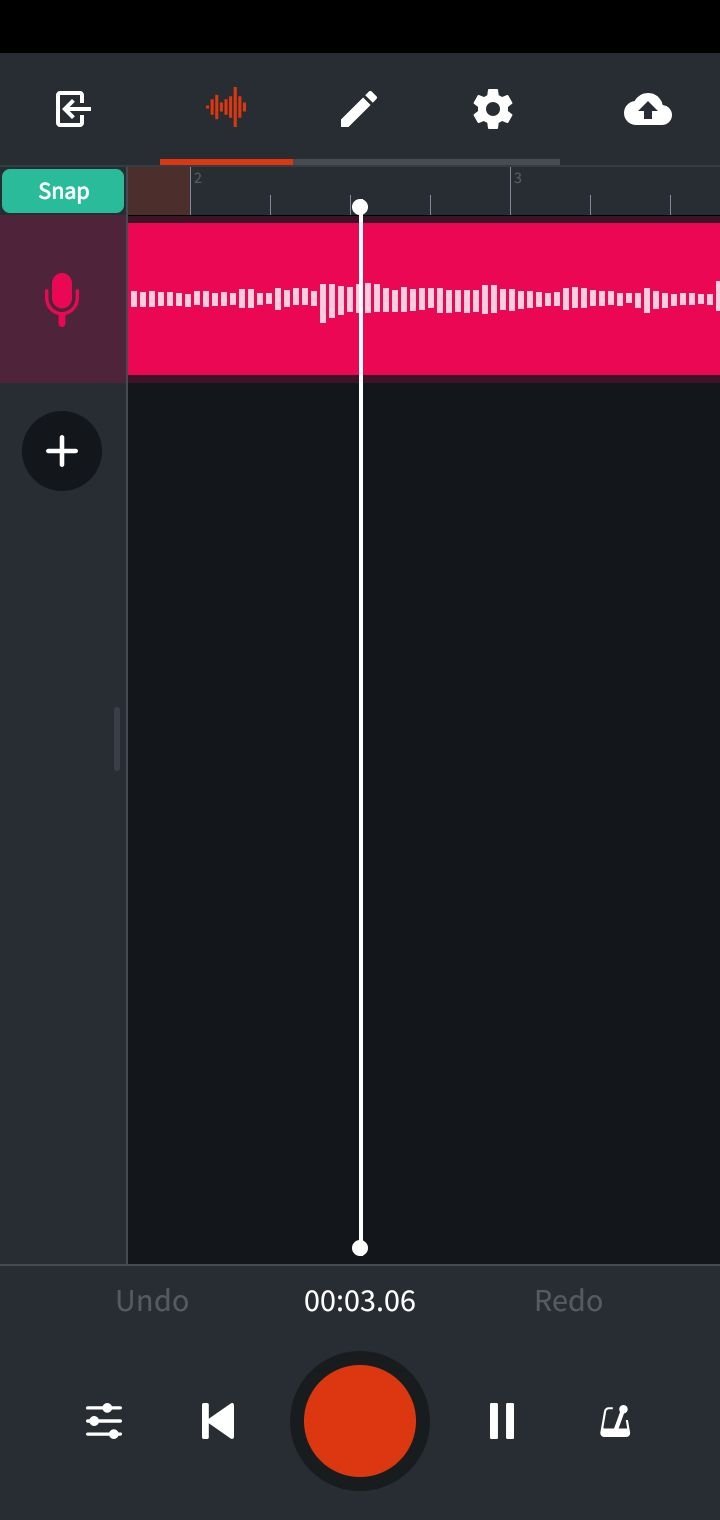Viewport: 720px width, 1520px height.
Task: Open the mixer sliders panel
Action: coord(104,1421)
